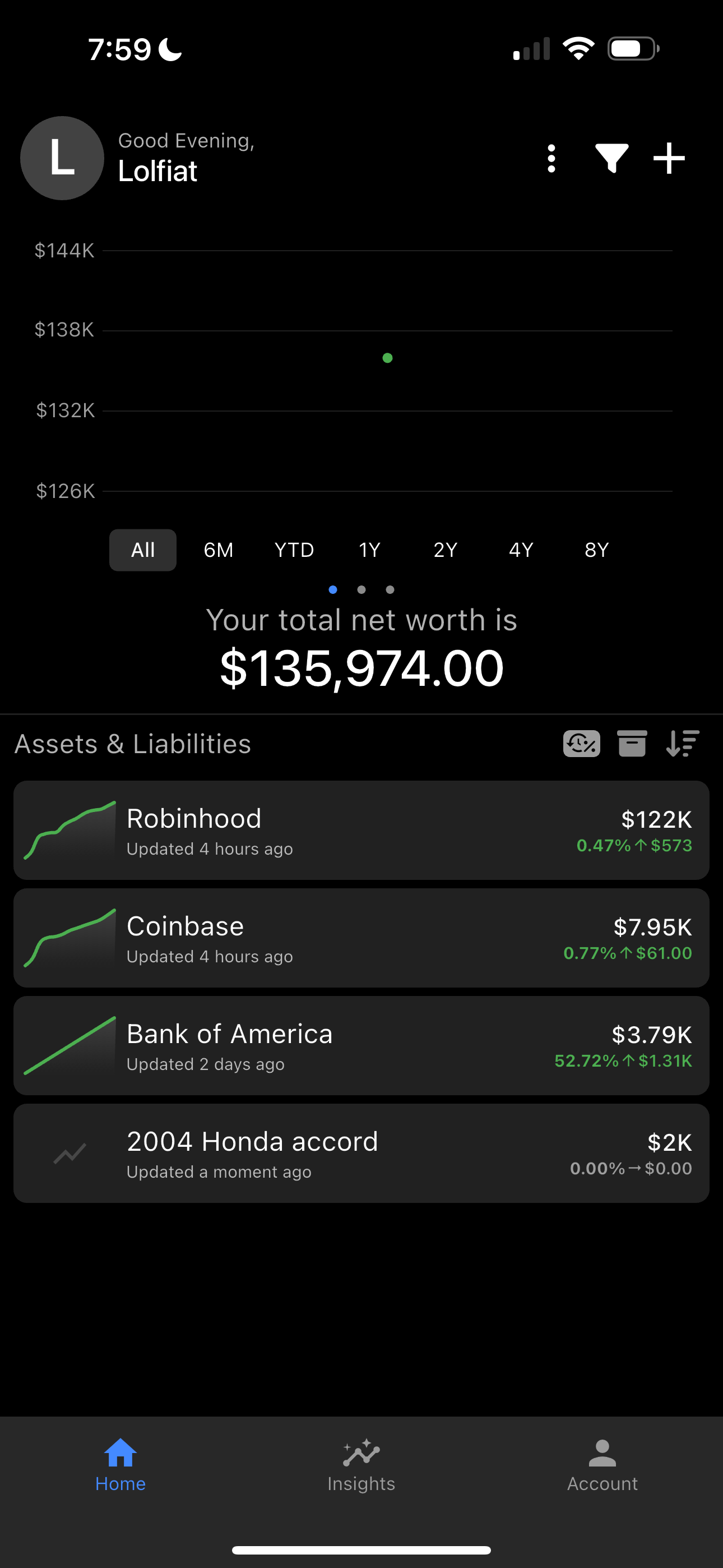The width and height of the screenshot is (723, 1568).
Task: Open the archive box icon
Action: click(632, 744)
